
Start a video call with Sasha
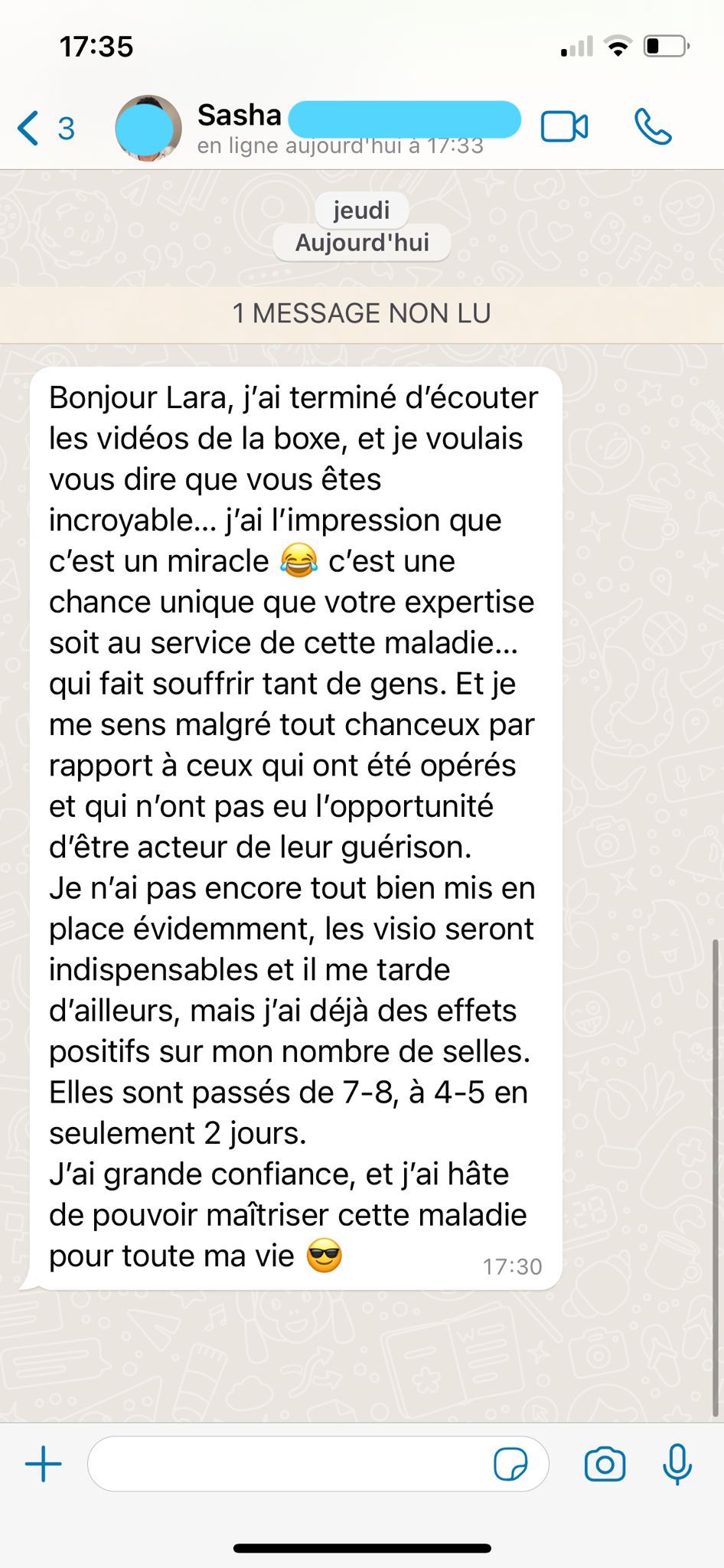click(x=564, y=127)
